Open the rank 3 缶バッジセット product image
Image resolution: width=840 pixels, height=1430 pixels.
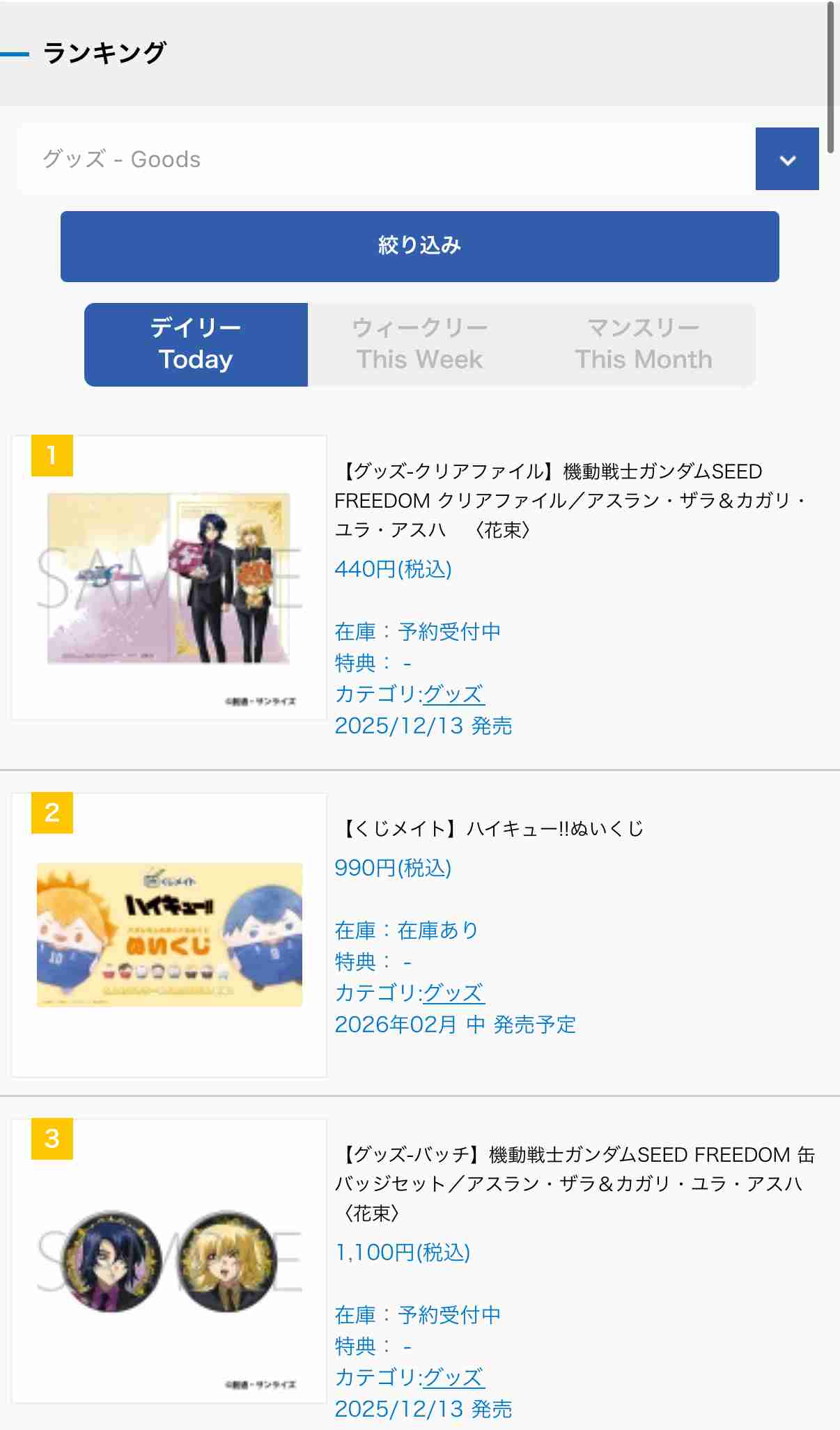pyautogui.click(x=169, y=1261)
